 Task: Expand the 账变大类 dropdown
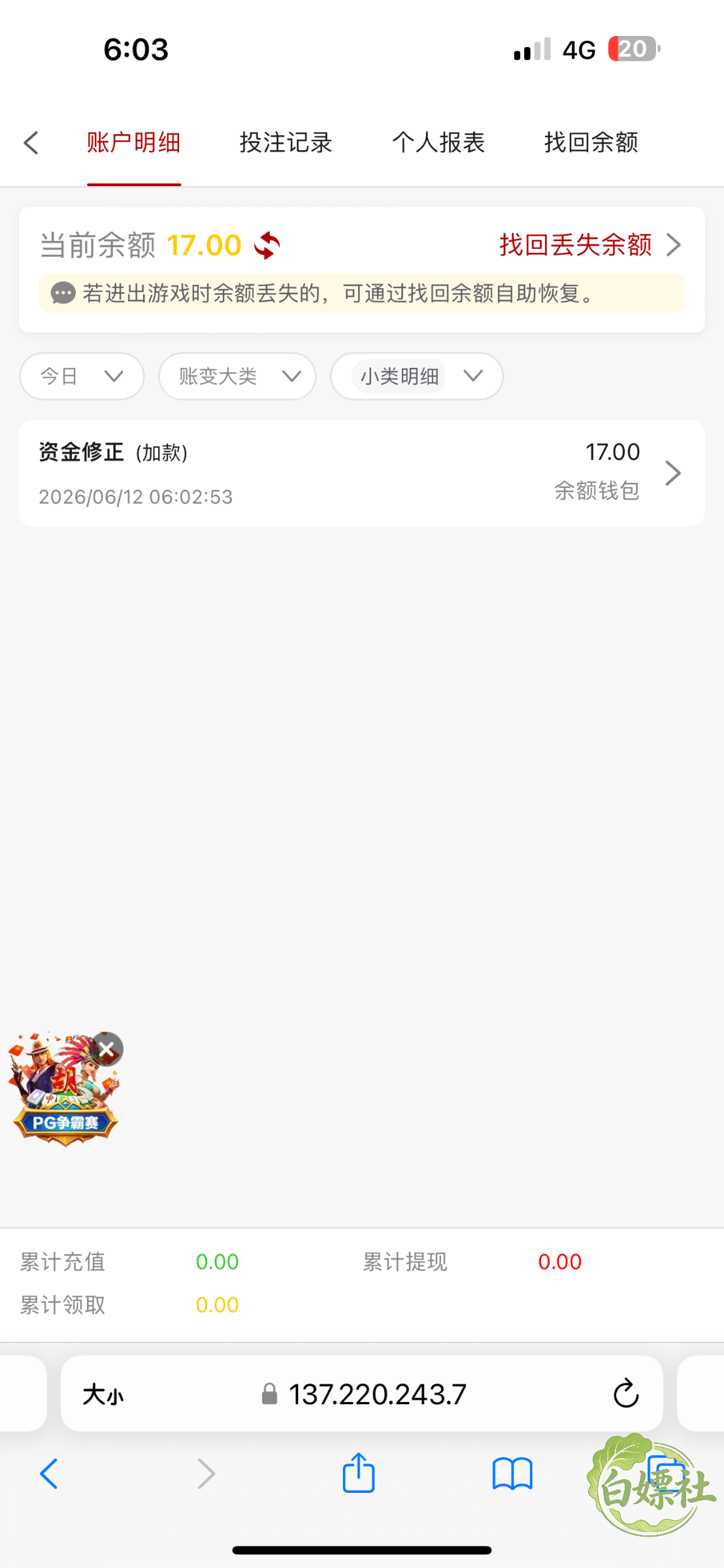tap(237, 376)
